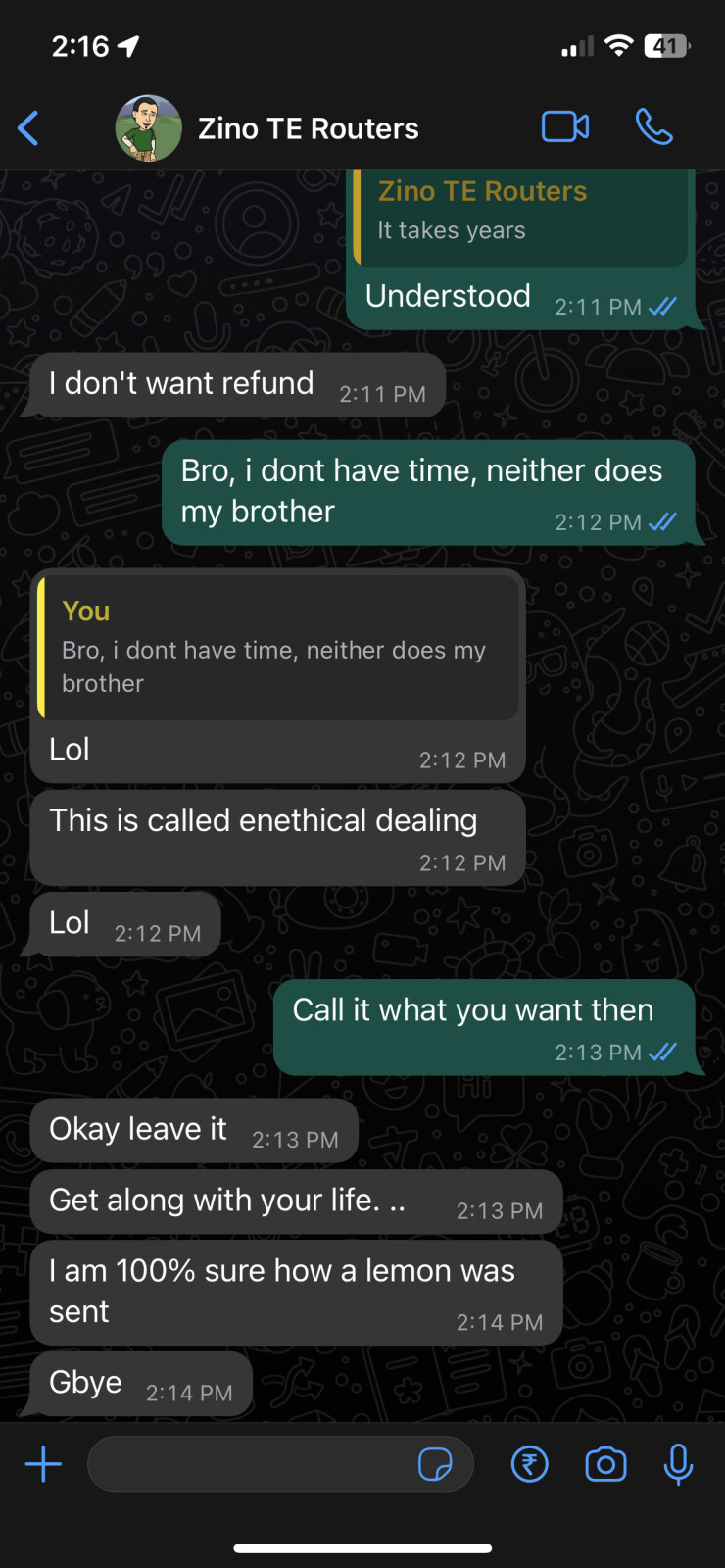Open Zino TE Routers contact info
Viewport: 725px width, 1568px height.
point(309,128)
